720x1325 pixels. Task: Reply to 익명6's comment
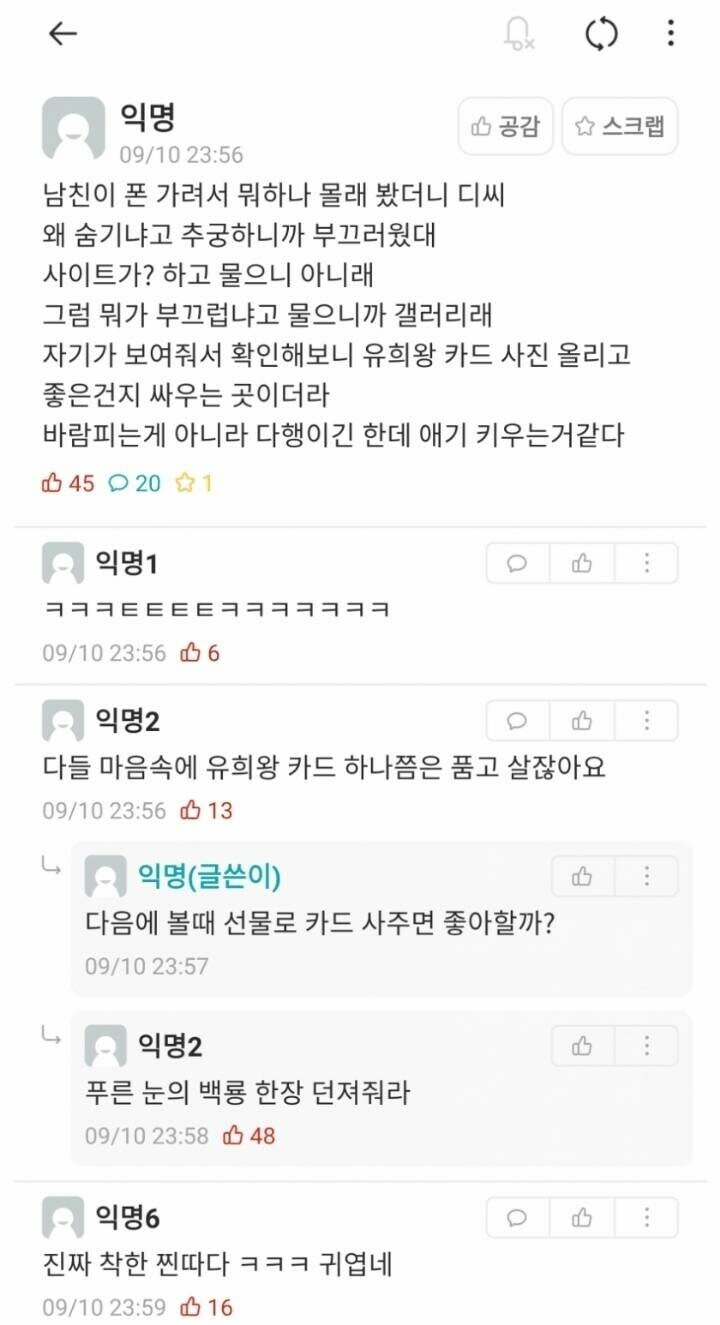517,1218
